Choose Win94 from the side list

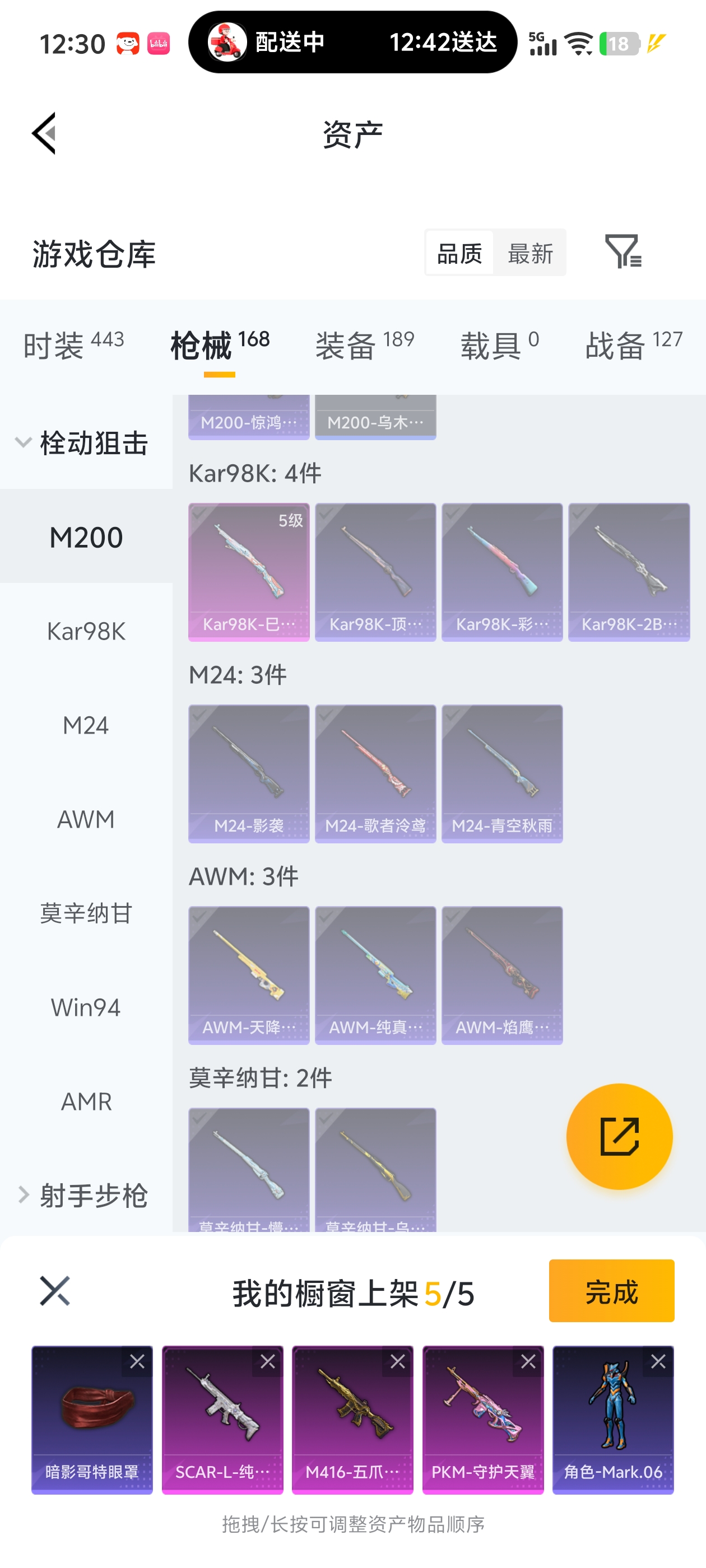86,1007
